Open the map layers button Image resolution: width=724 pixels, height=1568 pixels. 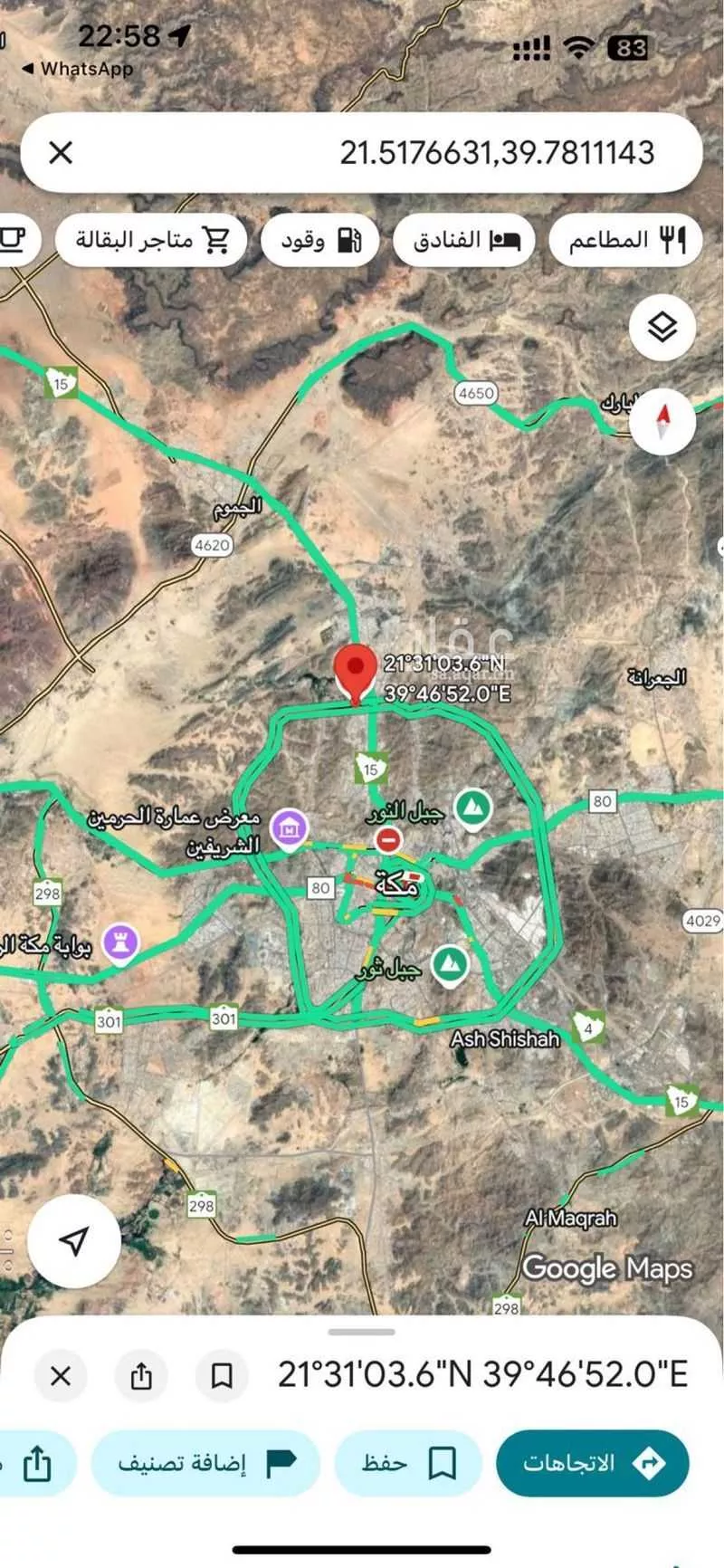(662, 327)
